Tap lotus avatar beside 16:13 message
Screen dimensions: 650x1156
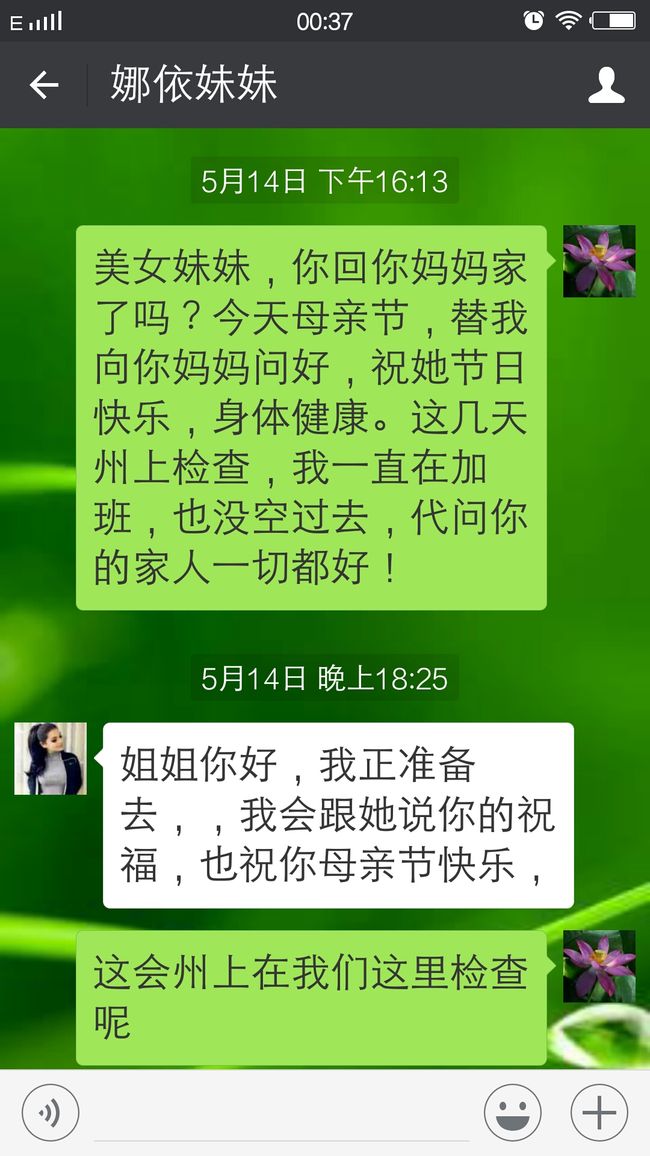pos(599,261)
